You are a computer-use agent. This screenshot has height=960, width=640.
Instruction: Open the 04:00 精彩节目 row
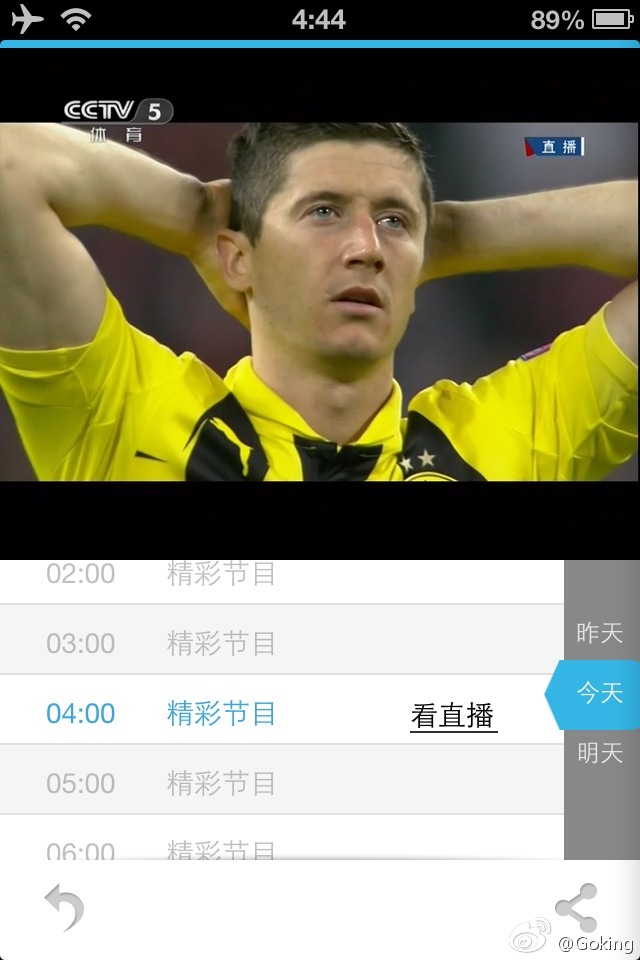(220, 713)
